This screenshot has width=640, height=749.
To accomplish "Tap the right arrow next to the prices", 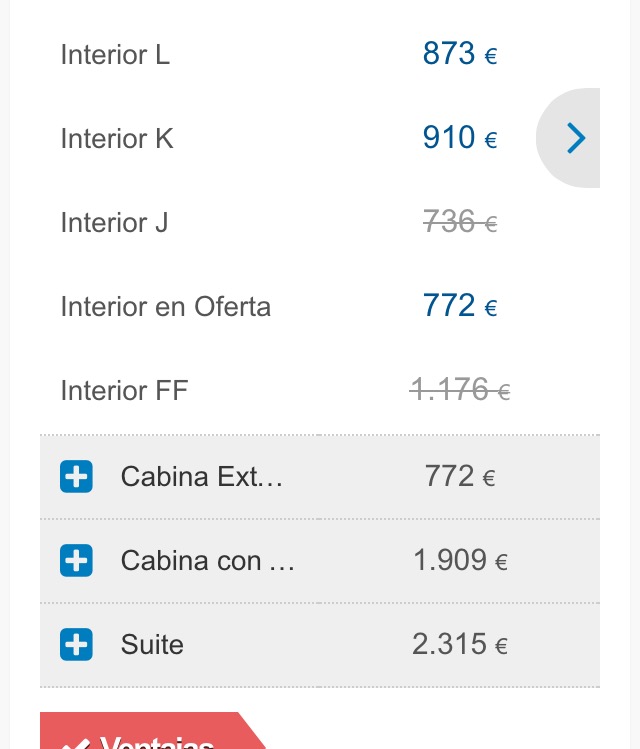I will click(574, 138).
